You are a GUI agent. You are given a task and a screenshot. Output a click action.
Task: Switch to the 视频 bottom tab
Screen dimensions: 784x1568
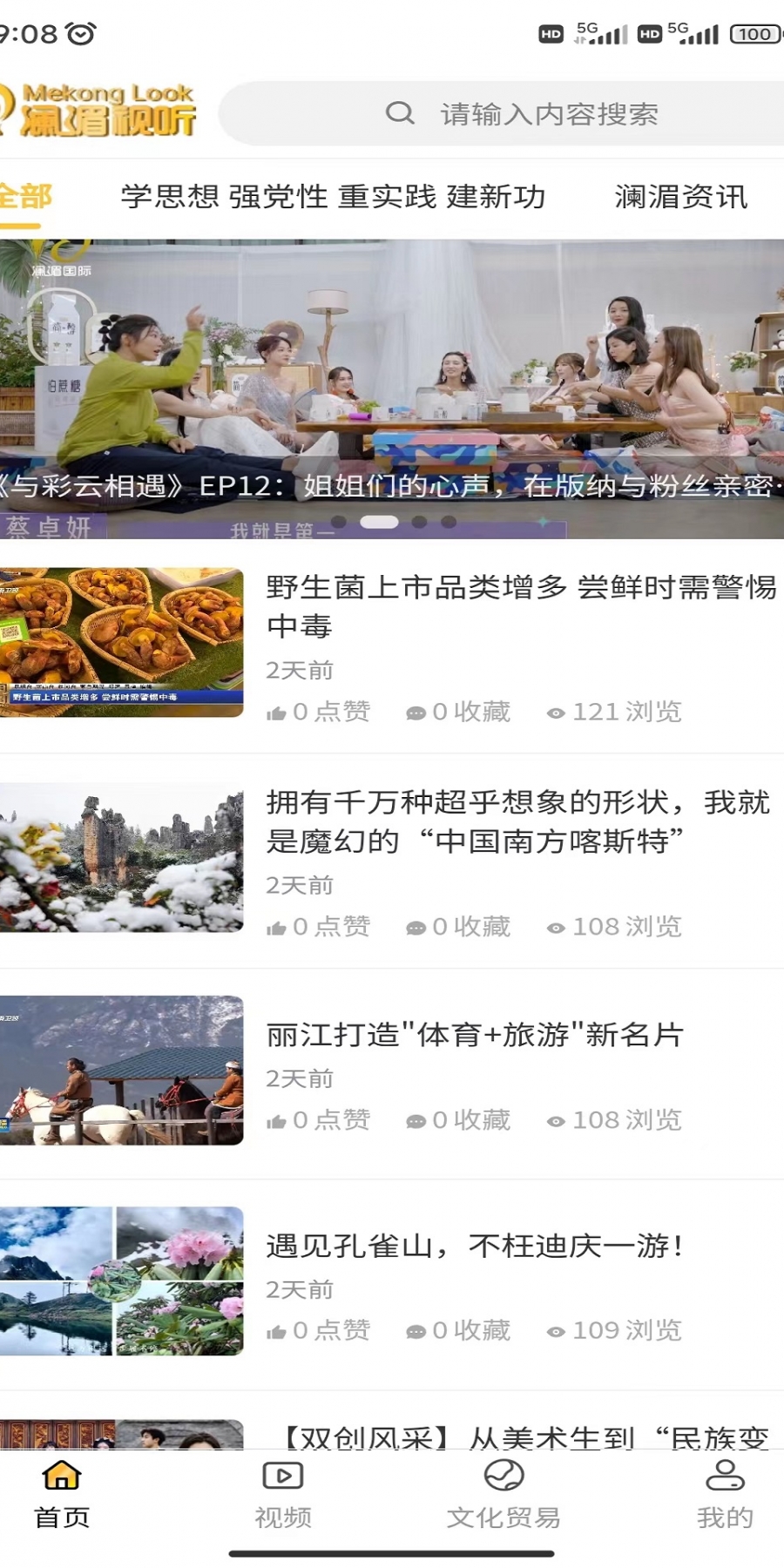[283, 1493]
